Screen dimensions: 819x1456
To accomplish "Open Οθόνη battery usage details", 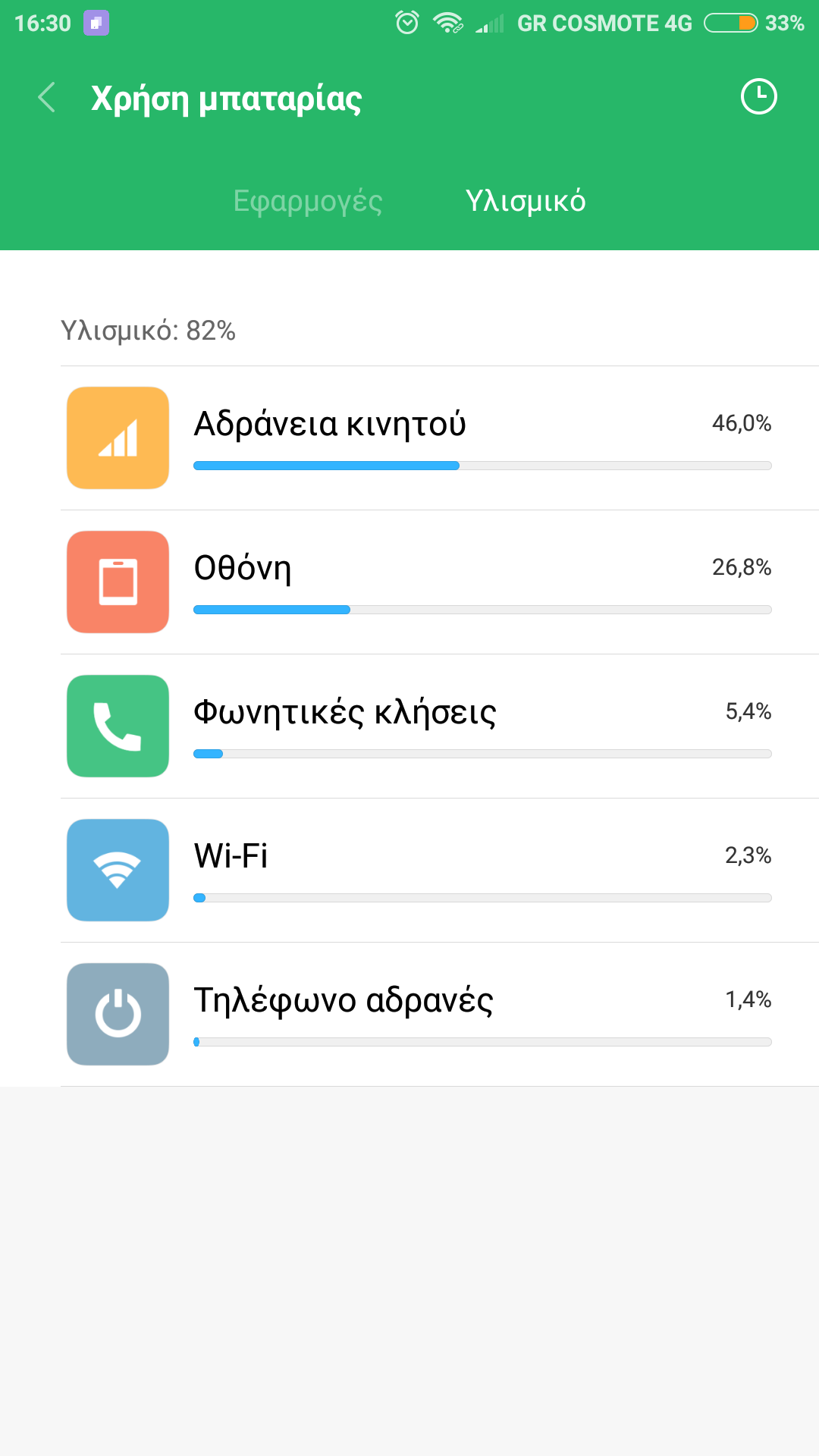I will (440, 582).
